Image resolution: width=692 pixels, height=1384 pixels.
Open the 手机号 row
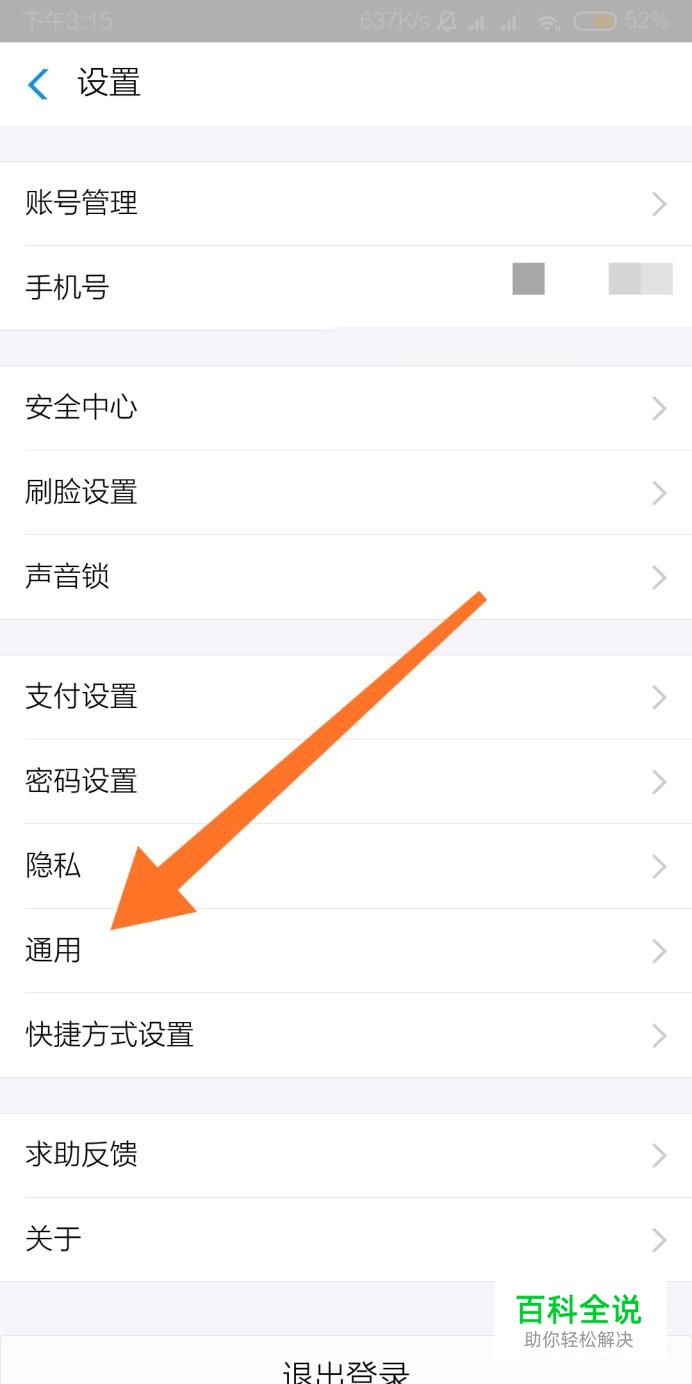[345, 288]
